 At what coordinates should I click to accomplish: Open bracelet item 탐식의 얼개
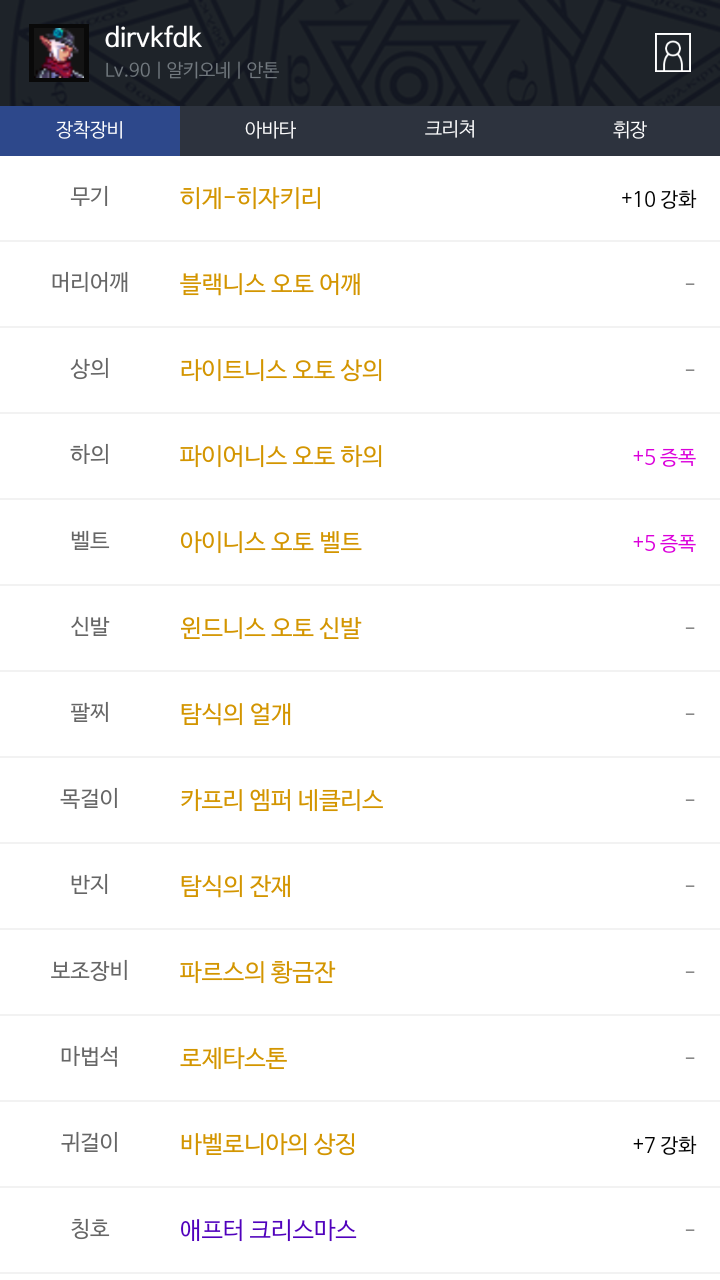pyautogui.click(x=236, y=714)
